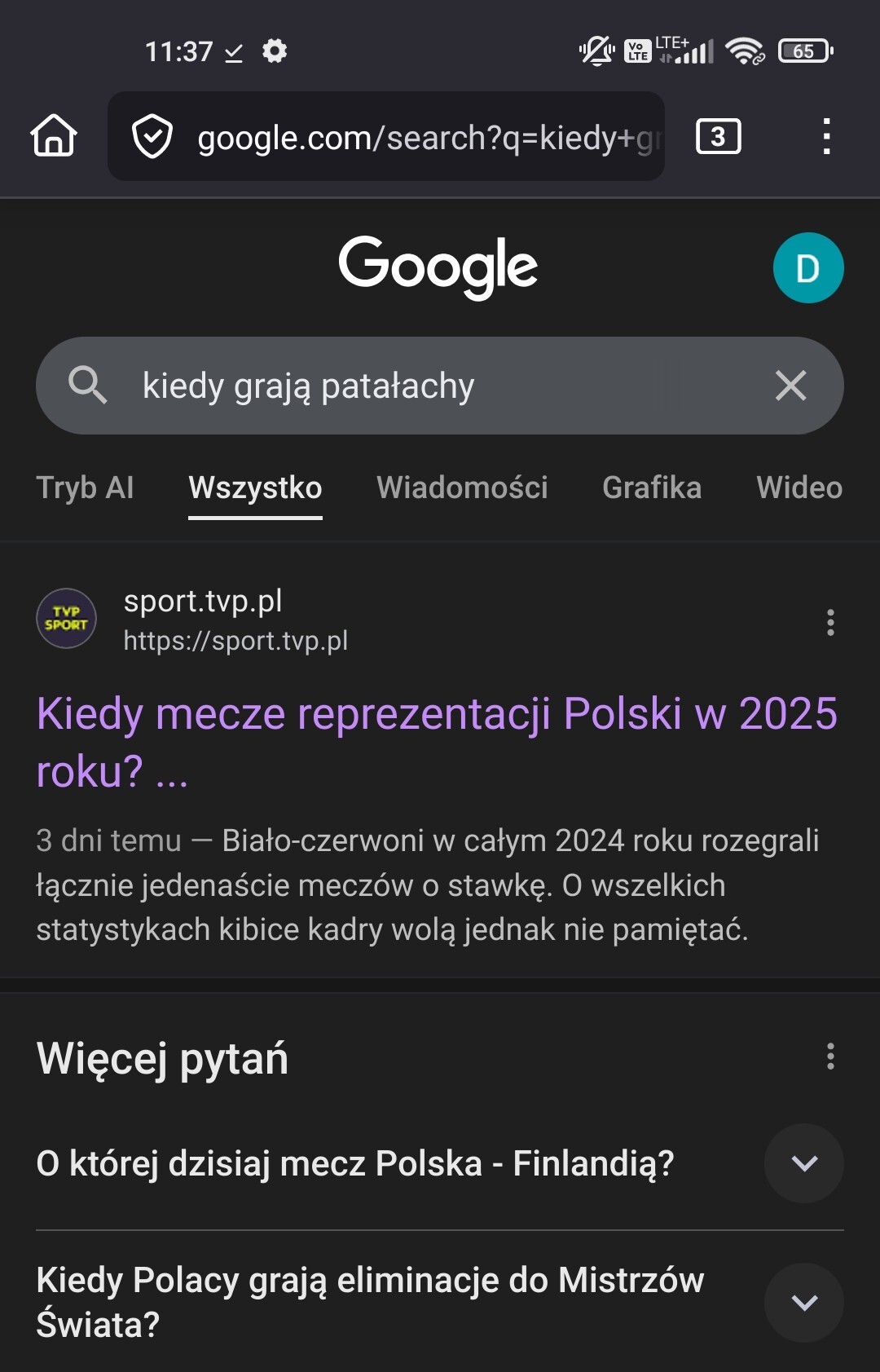This screenshot has height=1372, width=880.
Task: Clear the search query text
Action: pyautogui.click(x=790, y=386)
